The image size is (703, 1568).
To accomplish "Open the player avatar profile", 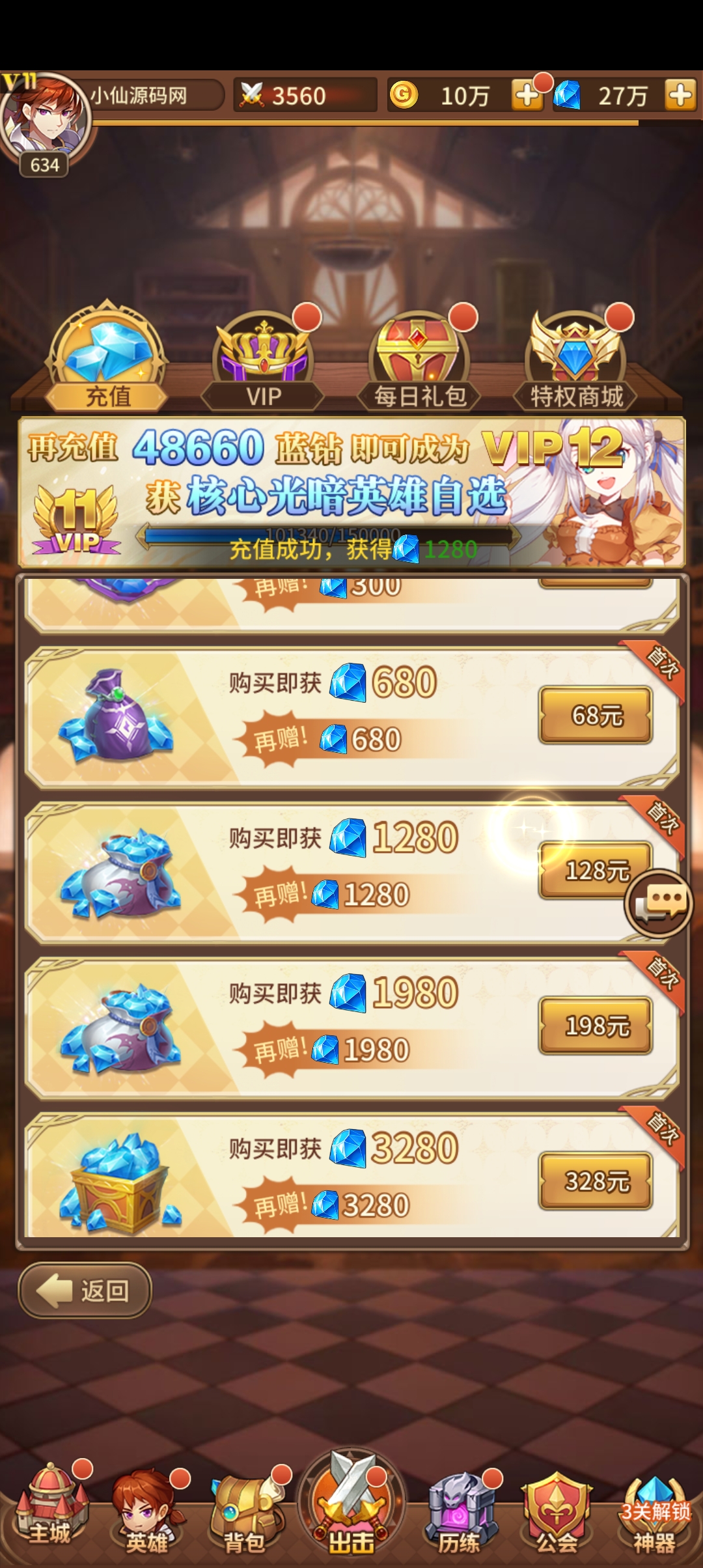I will [44, 117].
